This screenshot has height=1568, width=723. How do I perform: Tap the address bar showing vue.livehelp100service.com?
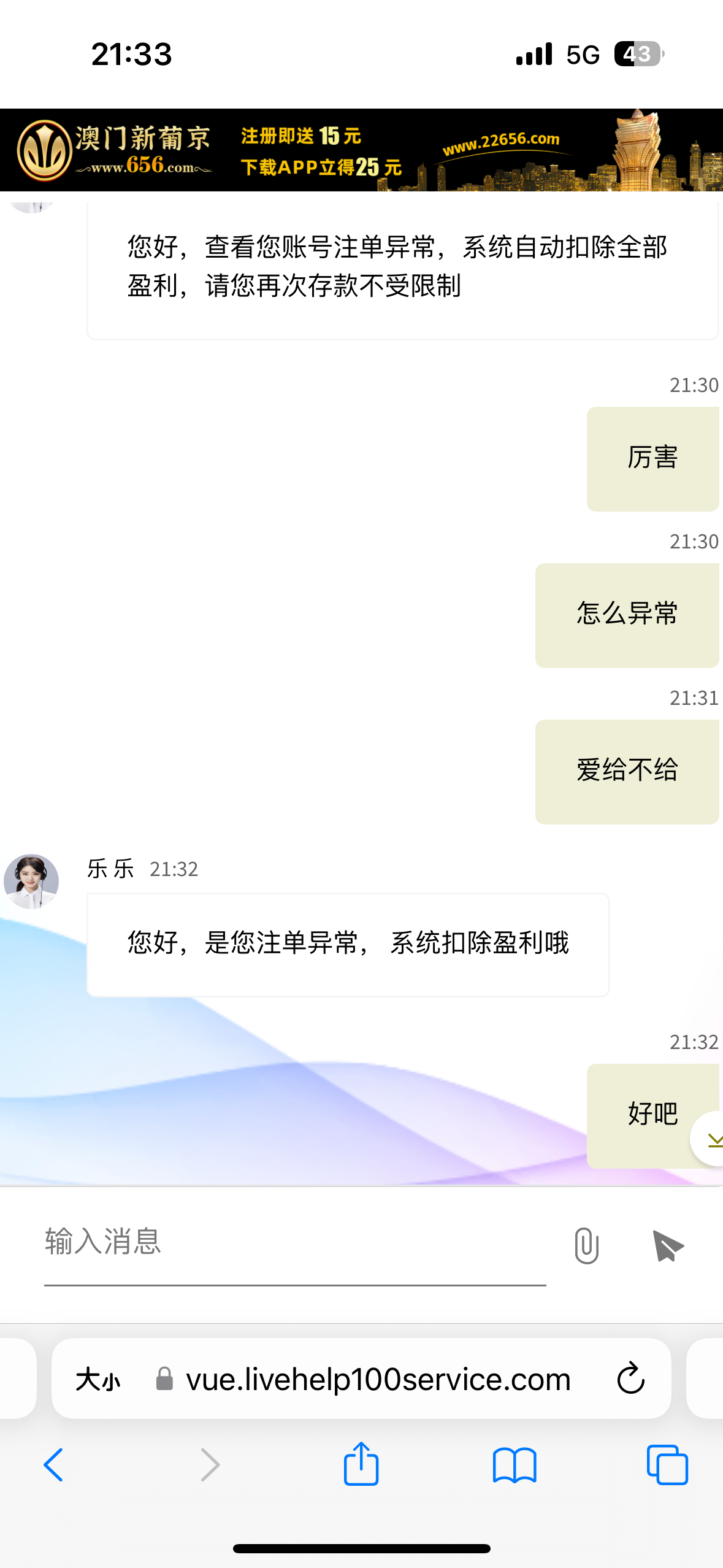(378, 1380)
